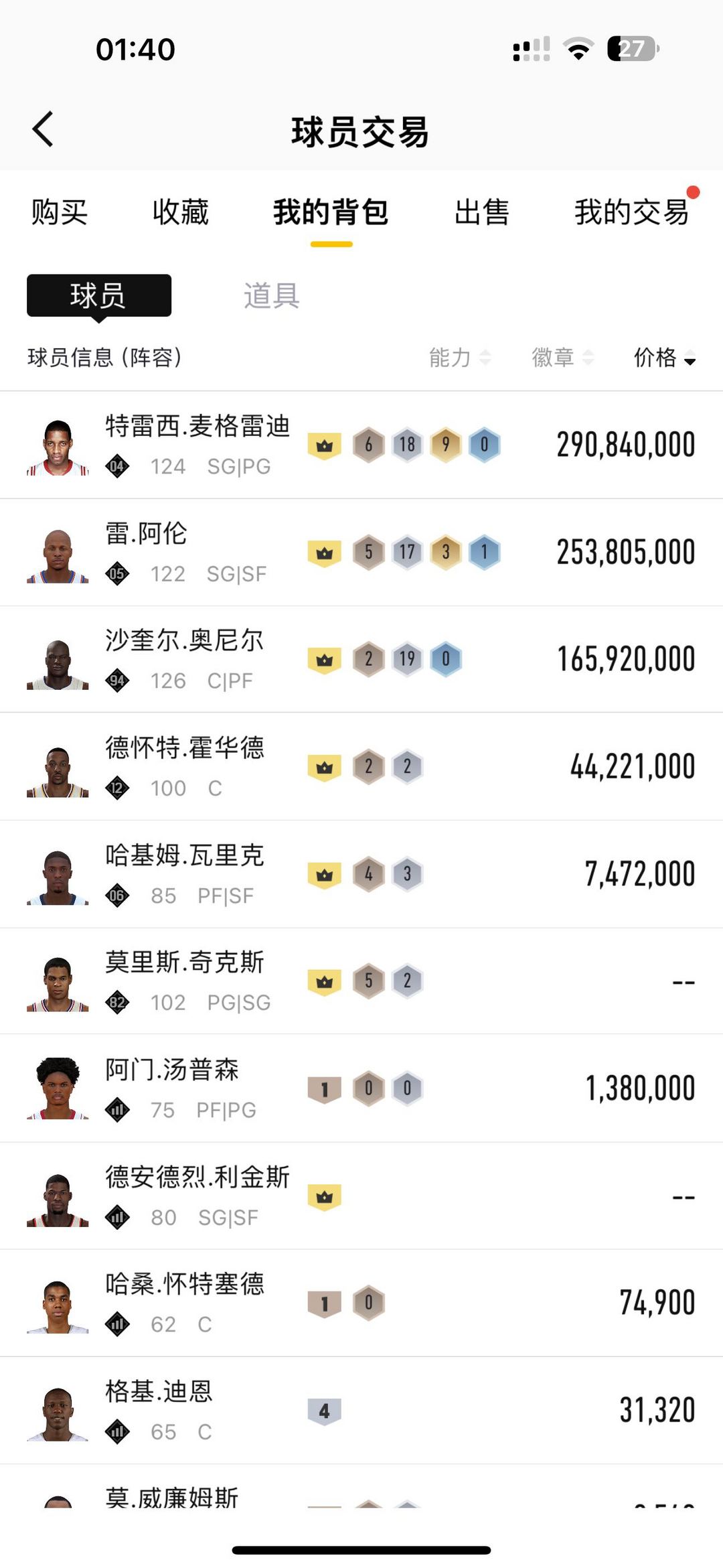Open player 德怀特.霍华德
The image size is (723, 1568).
click(x=361, y=767)
